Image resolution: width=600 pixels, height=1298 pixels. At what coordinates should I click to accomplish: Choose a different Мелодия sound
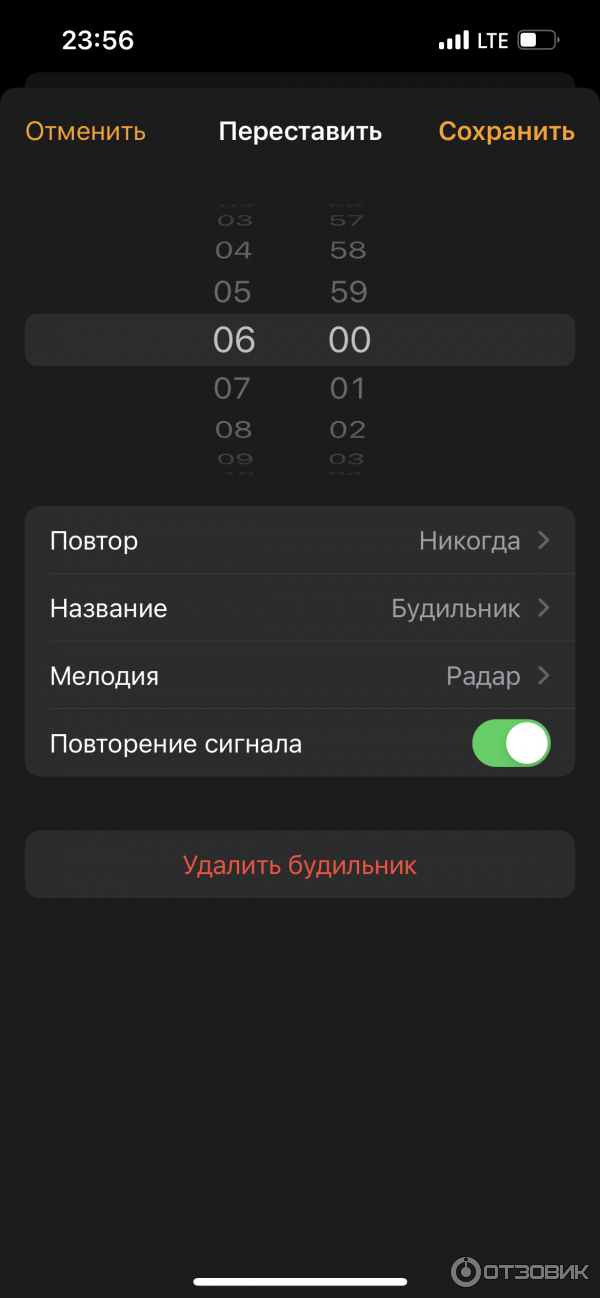point(300,676)
